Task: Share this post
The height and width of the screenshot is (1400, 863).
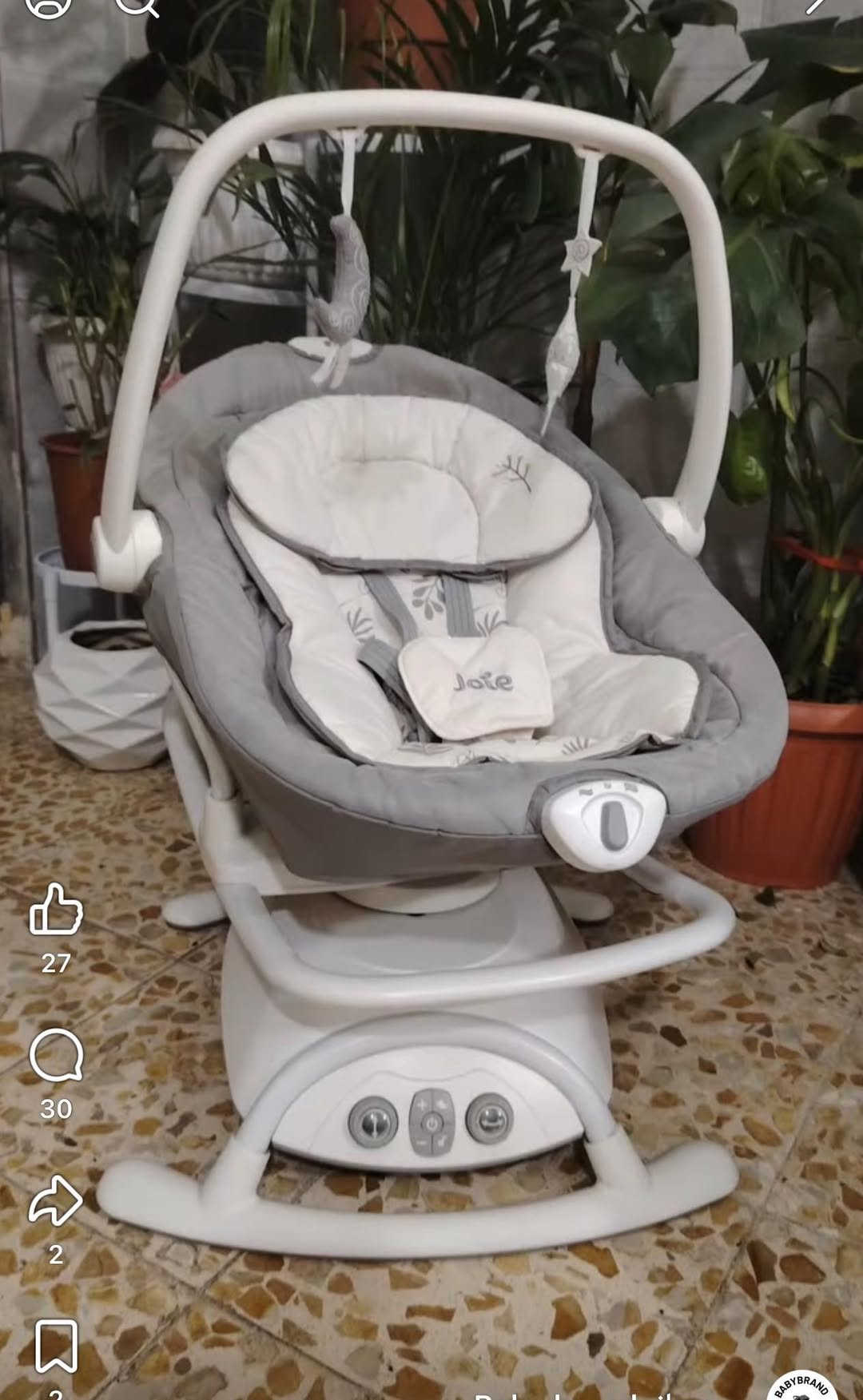Action: [x=56, y=1200]
